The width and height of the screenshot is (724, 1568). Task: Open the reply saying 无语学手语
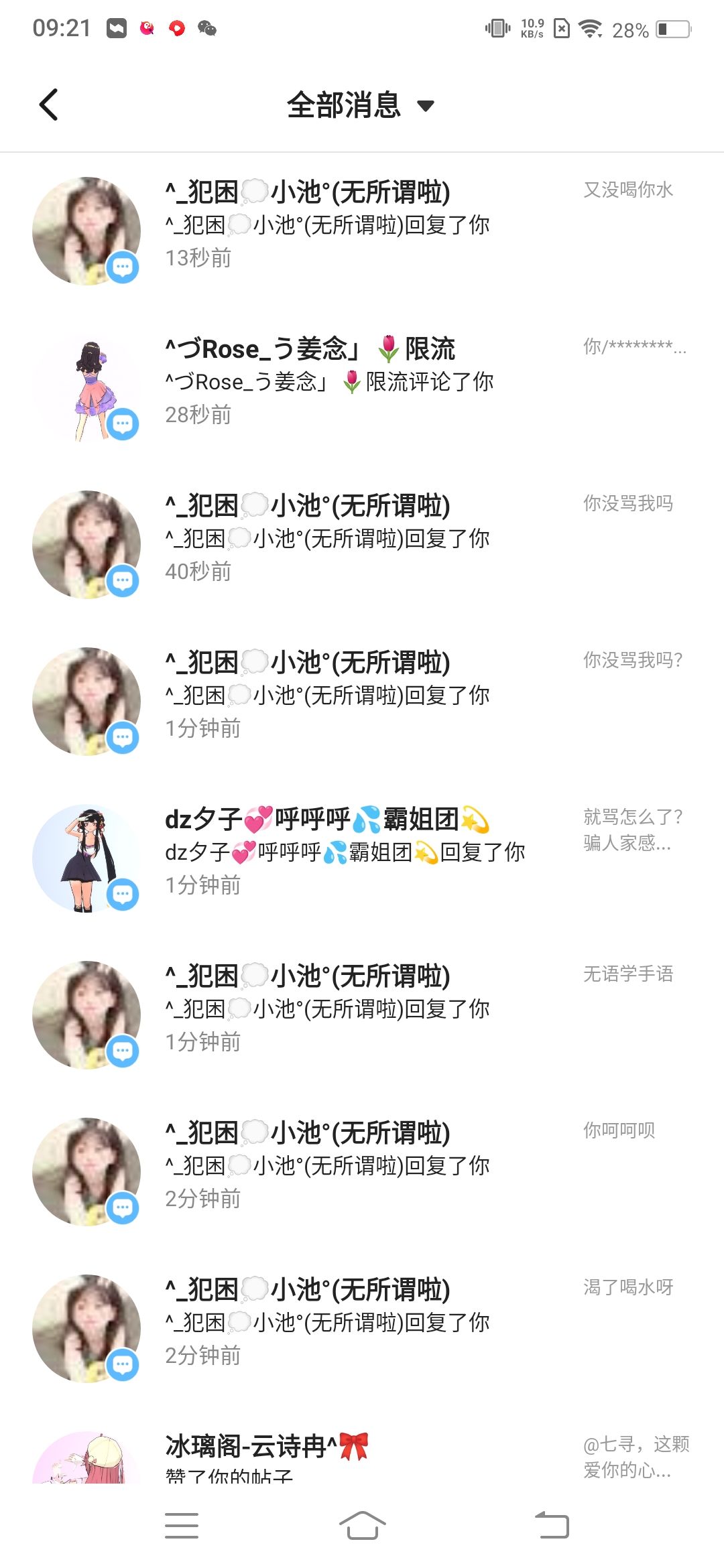[362, 1009]
